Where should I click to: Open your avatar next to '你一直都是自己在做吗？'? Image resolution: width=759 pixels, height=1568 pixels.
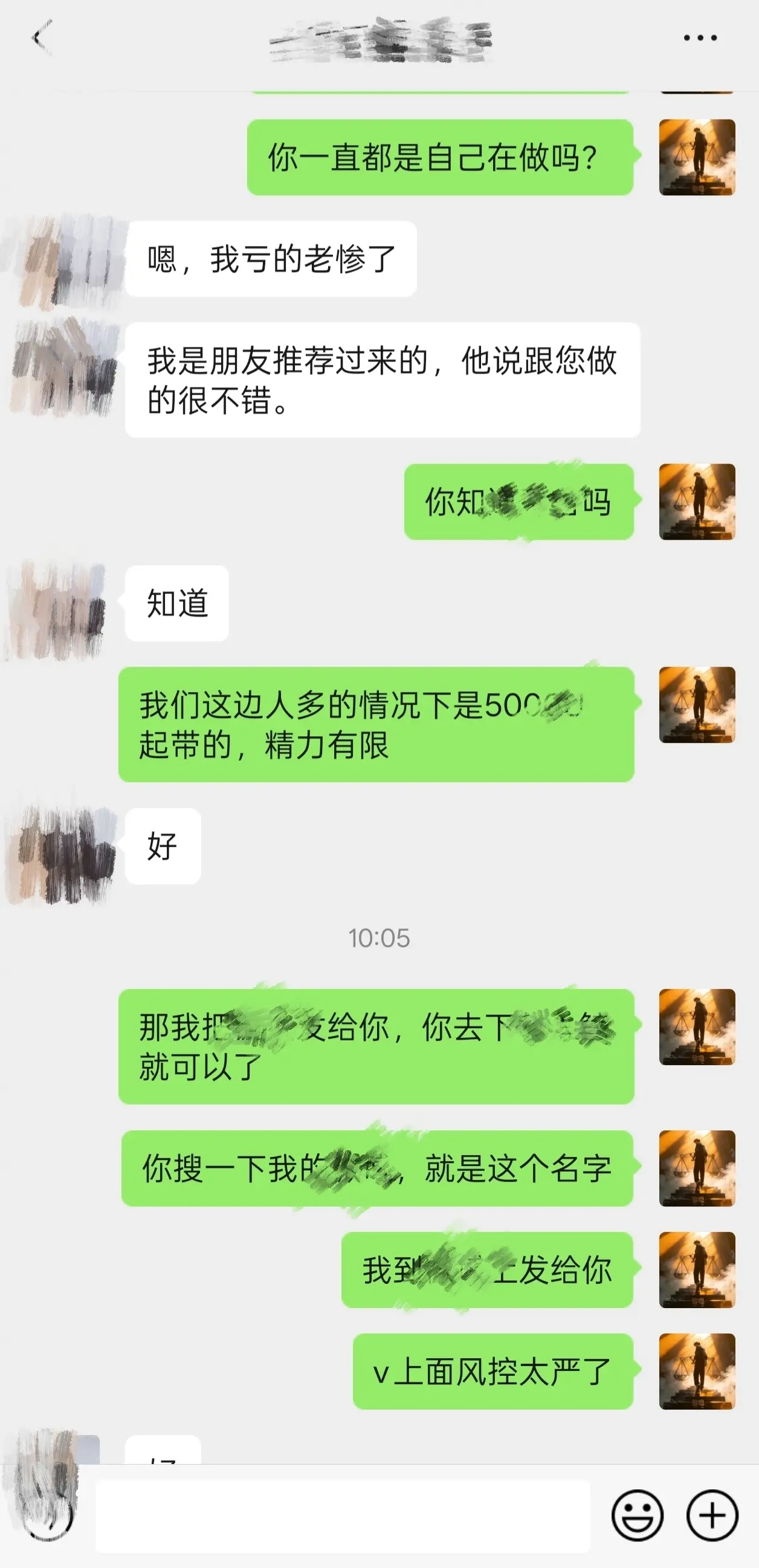pos(696,158)
